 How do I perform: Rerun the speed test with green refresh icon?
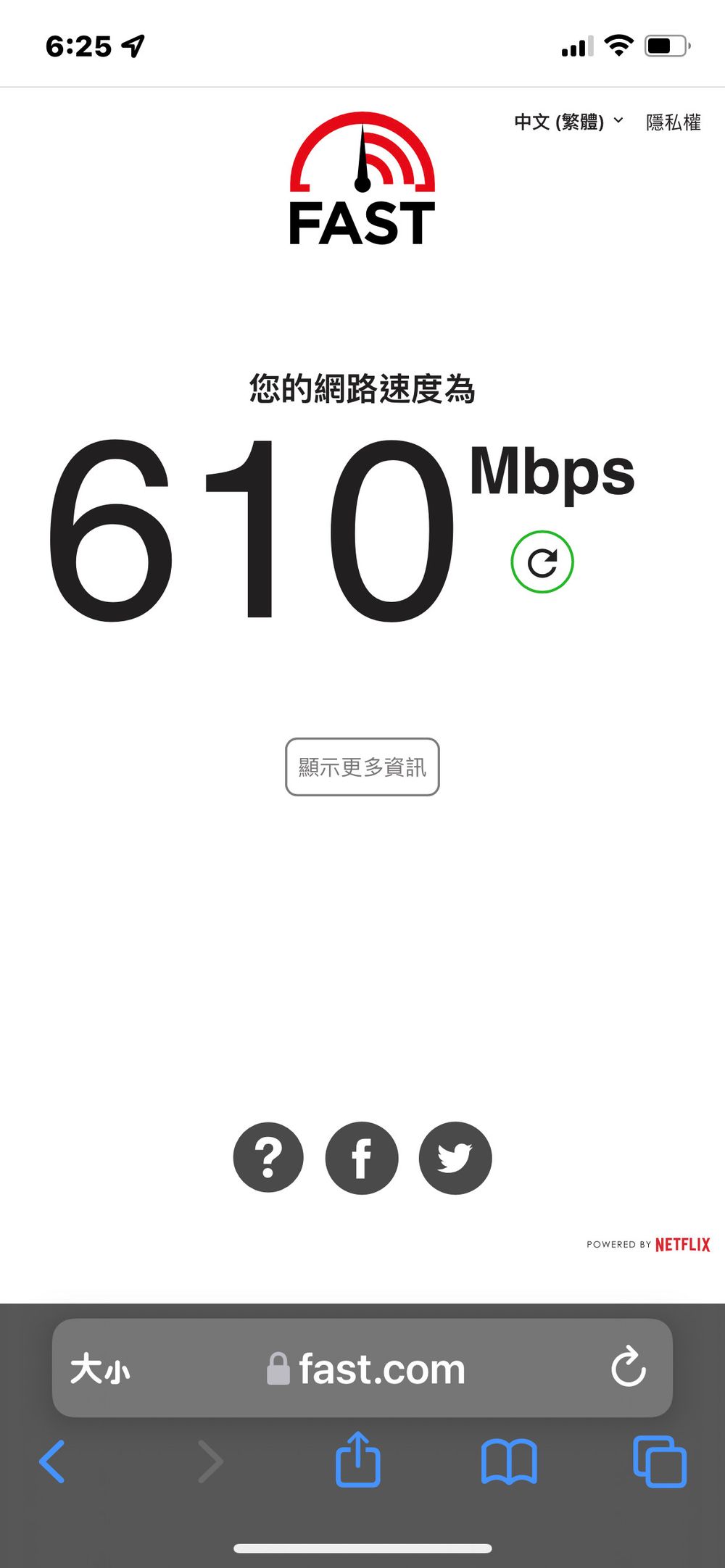pyautogui.click(x=542, y=562)
